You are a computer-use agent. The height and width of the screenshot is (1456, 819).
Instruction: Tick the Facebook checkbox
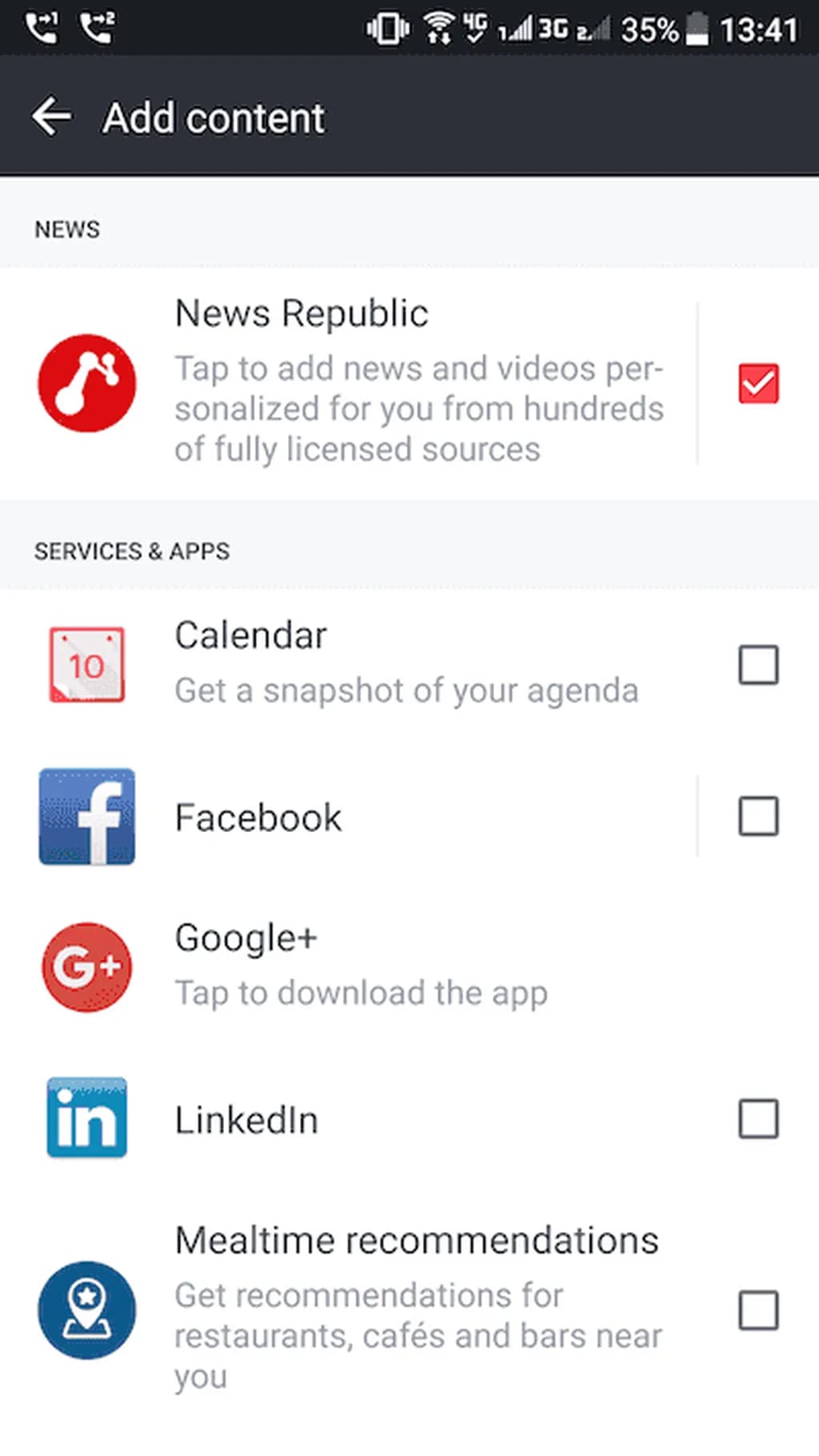tap(757, 816)
